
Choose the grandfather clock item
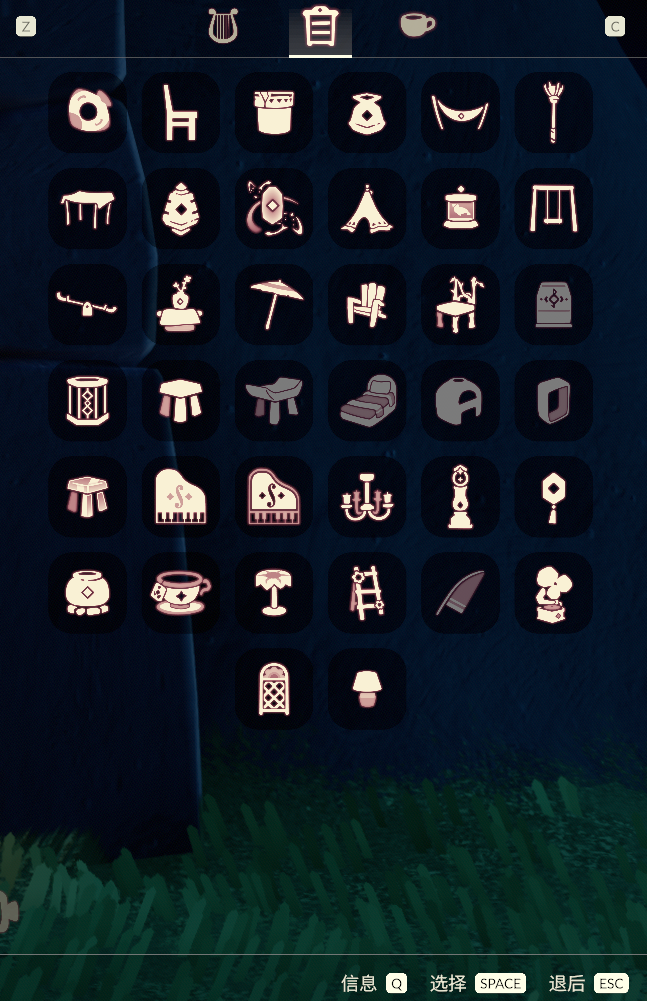tap(460, 497)
